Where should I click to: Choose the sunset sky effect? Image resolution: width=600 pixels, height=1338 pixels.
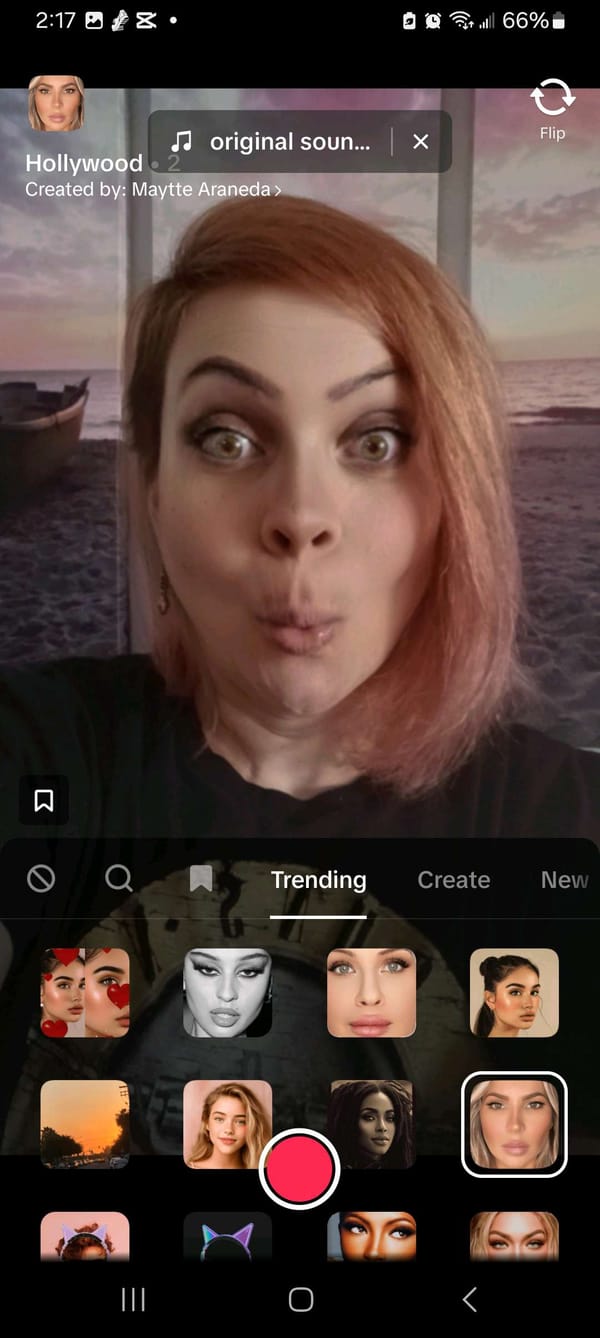click(x=85, y=1123)
